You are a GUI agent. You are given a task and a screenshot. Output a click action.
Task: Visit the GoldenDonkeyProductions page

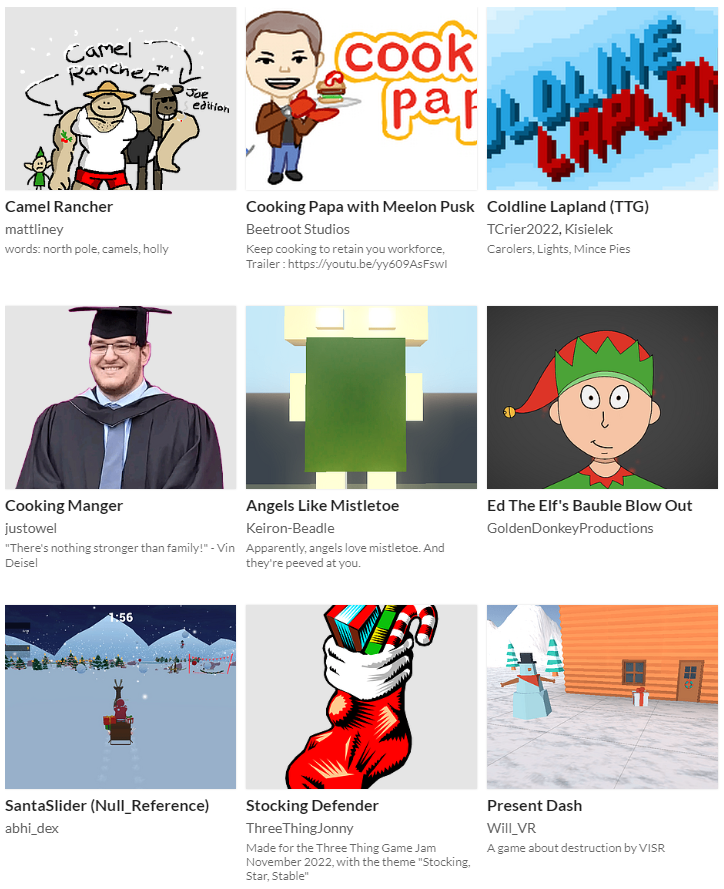[569, 528]
